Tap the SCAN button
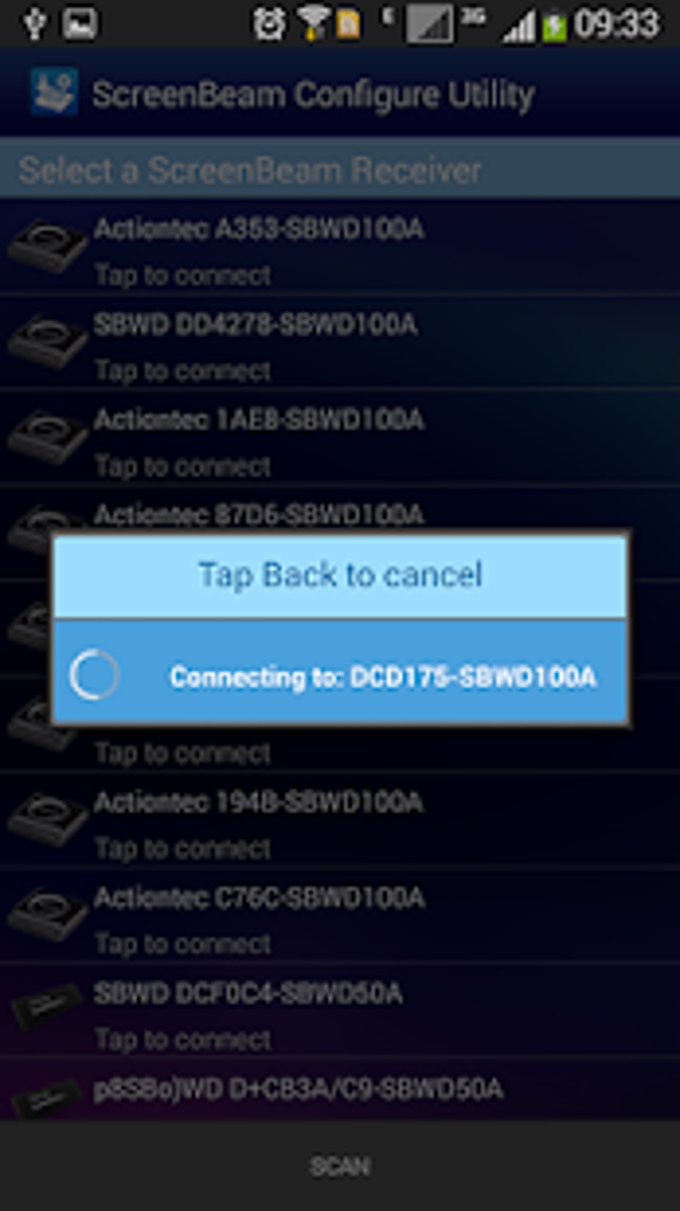The width and height of the screenshot is (680, 1211). 340,1166
